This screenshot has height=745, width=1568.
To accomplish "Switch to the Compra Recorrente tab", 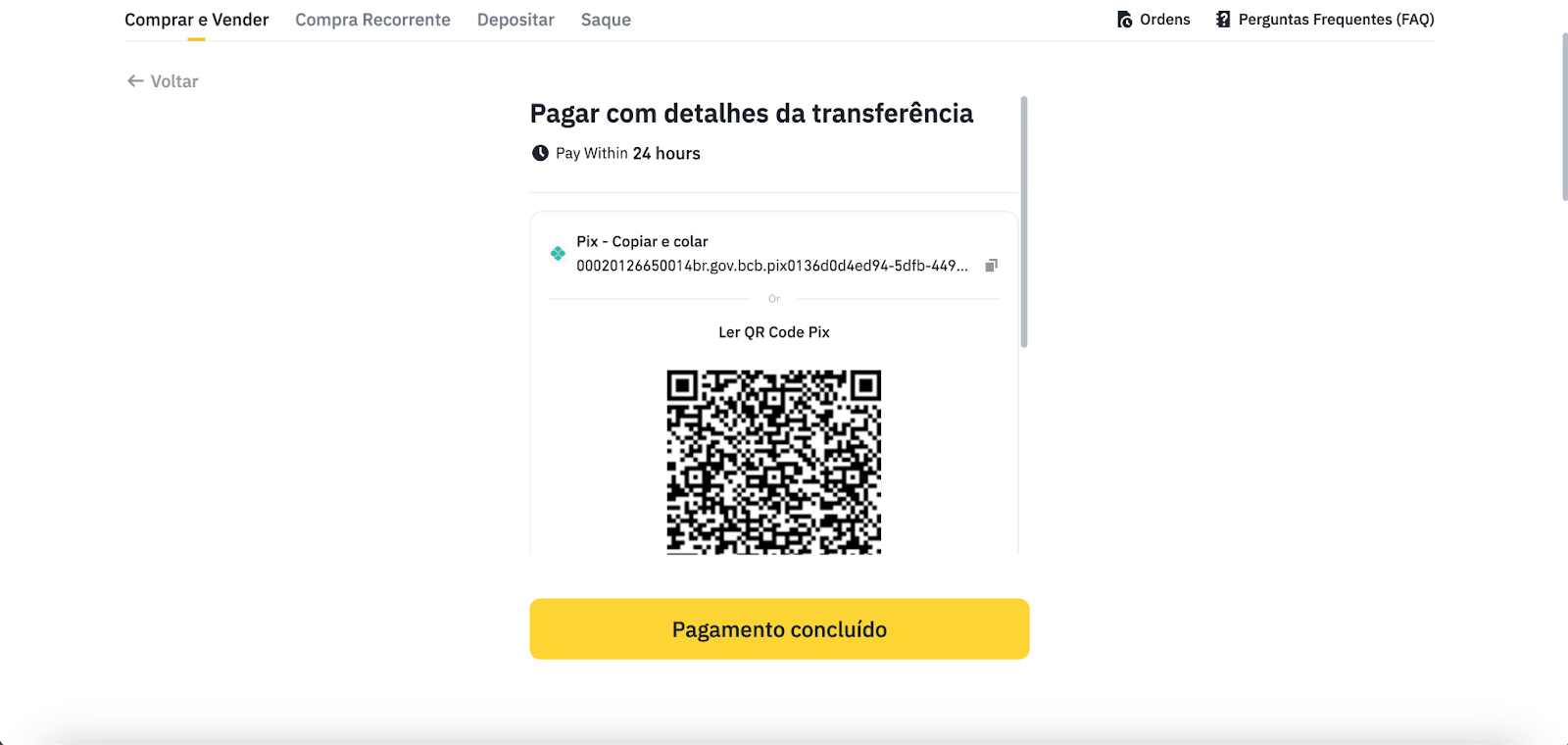I will pos(372,20).
